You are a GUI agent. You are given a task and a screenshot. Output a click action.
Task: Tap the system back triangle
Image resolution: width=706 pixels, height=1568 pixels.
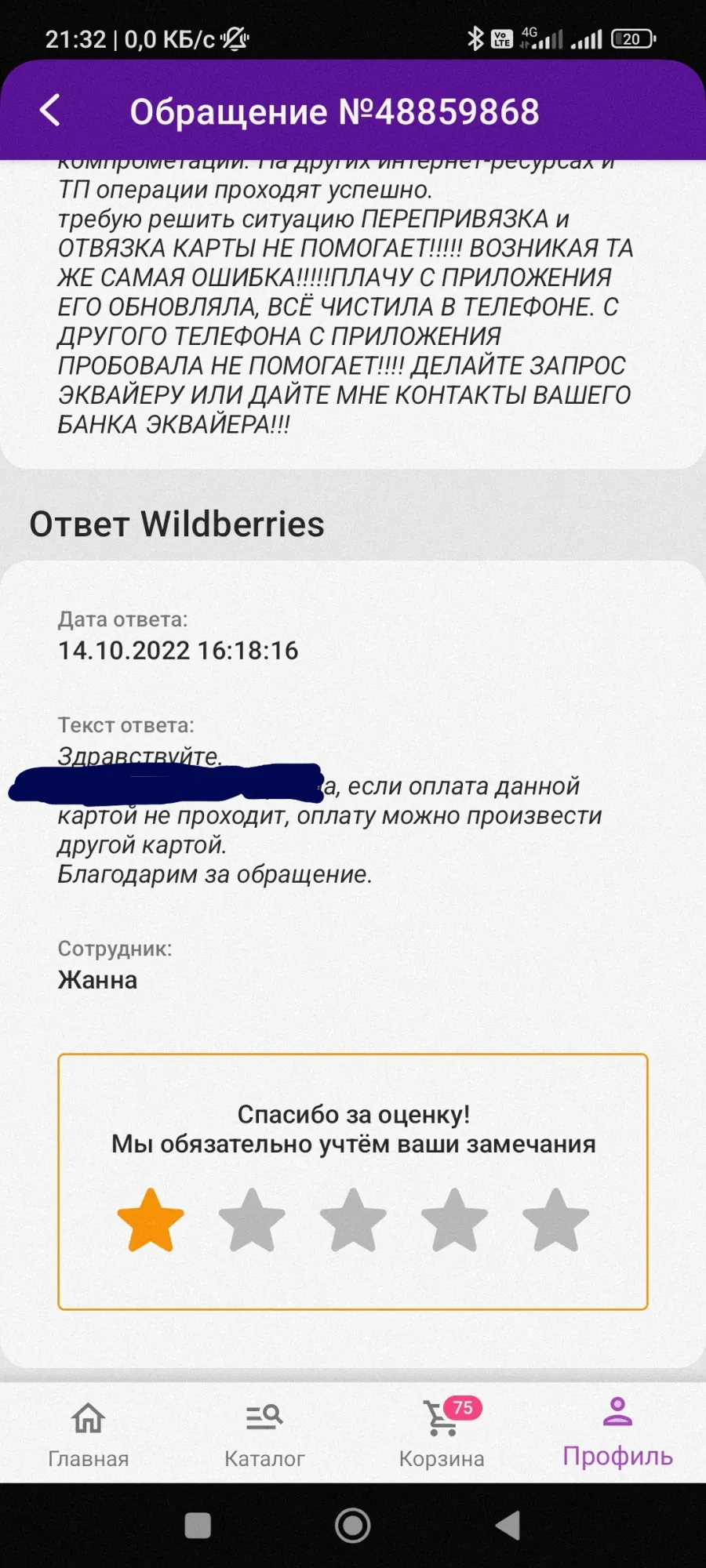click(x=508, y=1526)
